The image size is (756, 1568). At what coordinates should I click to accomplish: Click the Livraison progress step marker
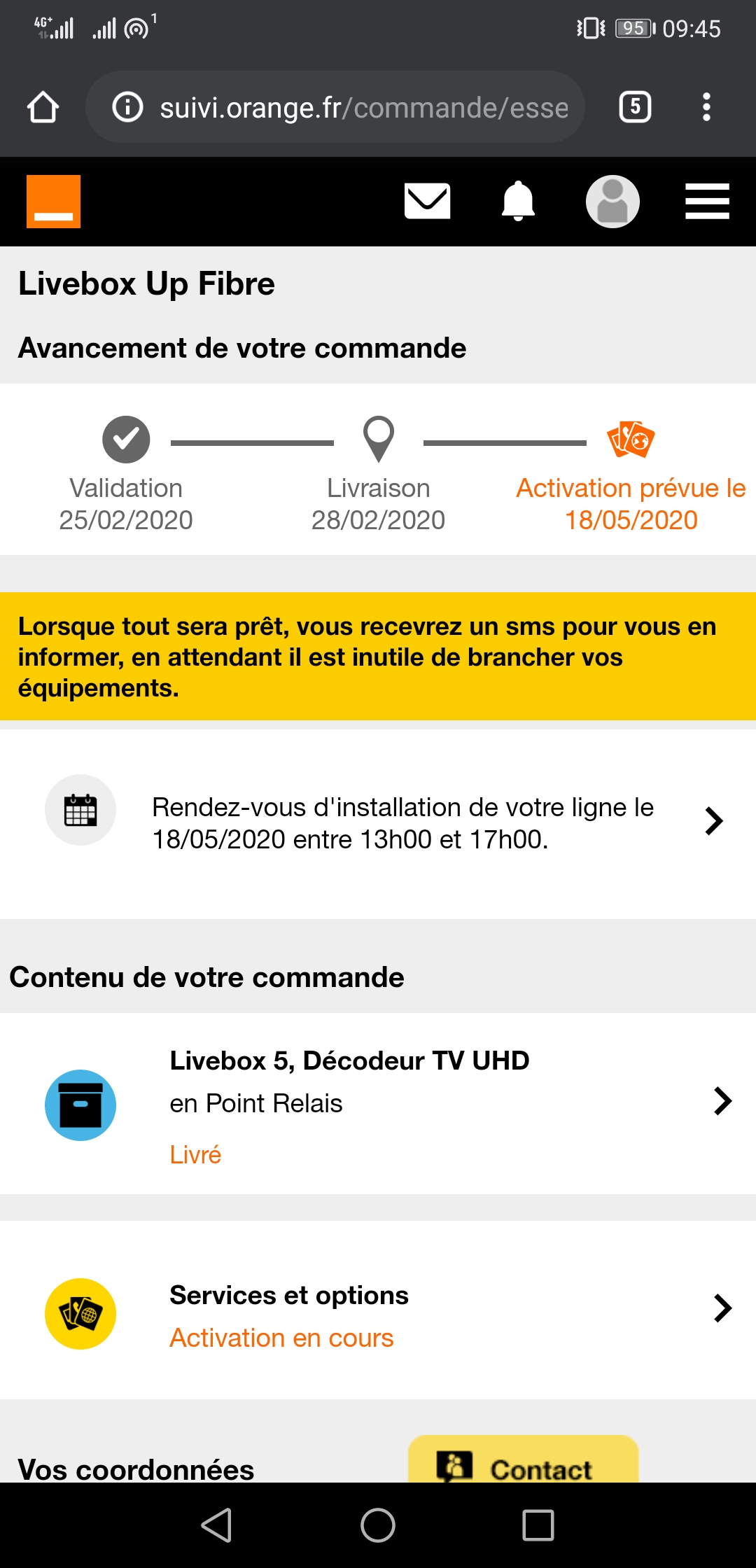click(377, 440)
